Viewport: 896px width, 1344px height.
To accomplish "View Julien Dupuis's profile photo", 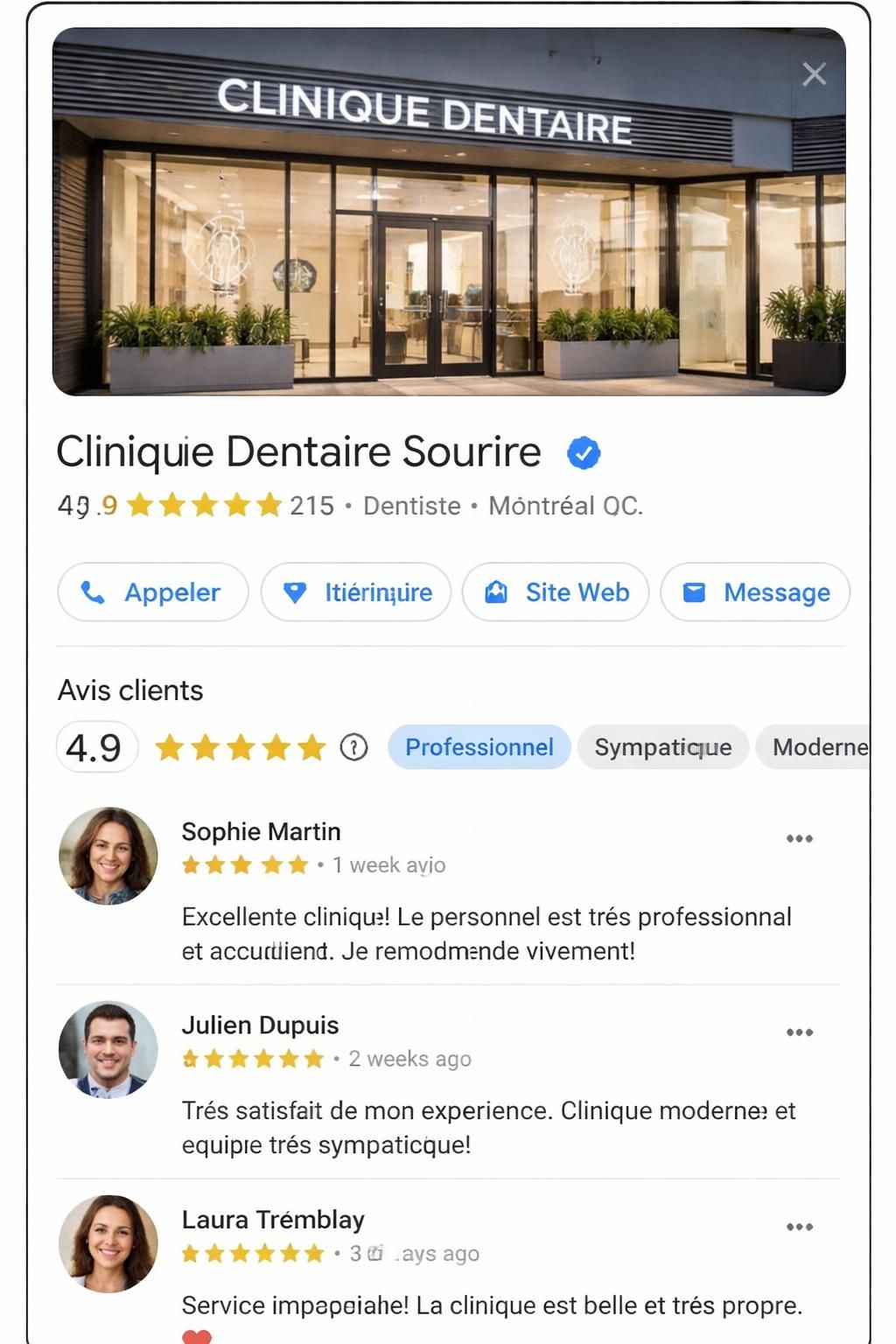I will (108, 1049).
